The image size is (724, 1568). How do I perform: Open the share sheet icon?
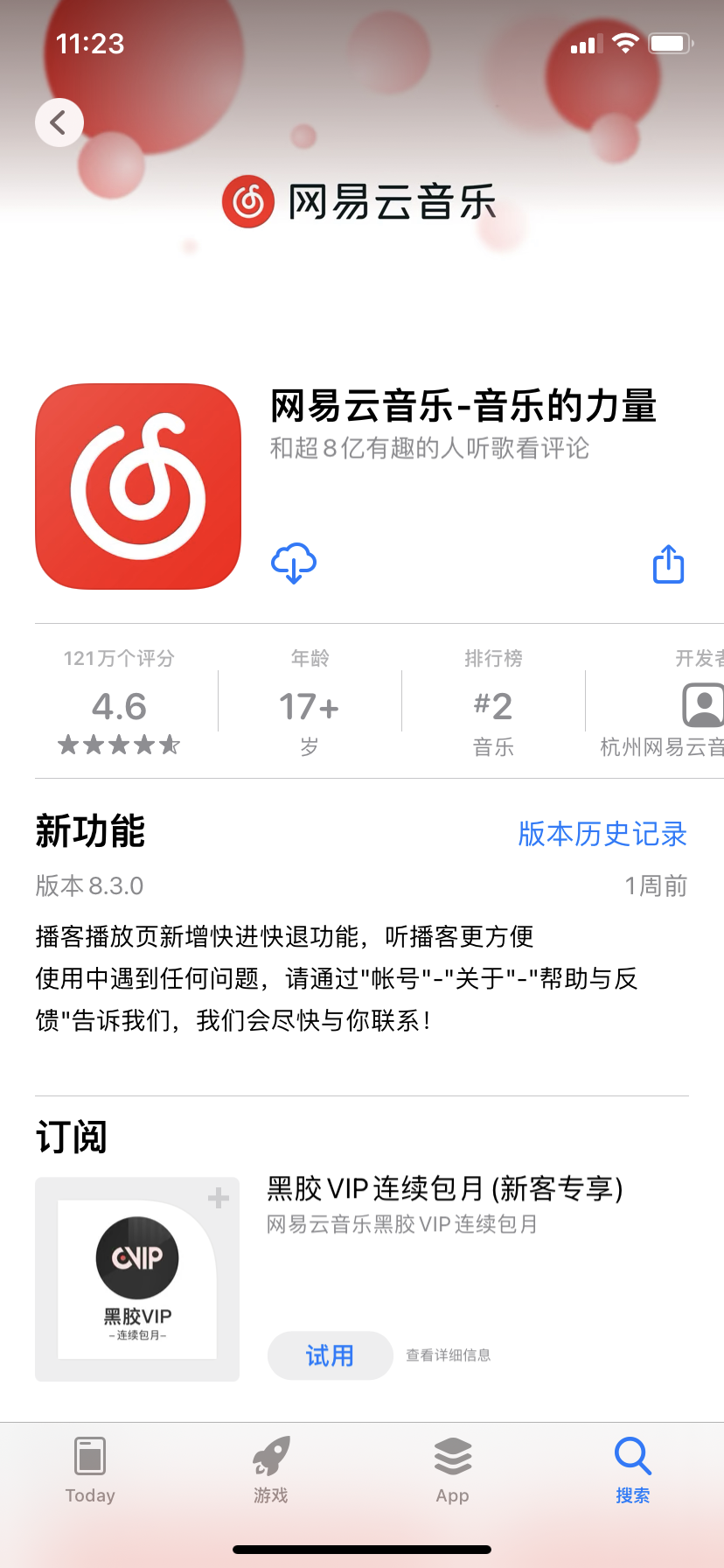pyautogui.click(x=667, y=564)
